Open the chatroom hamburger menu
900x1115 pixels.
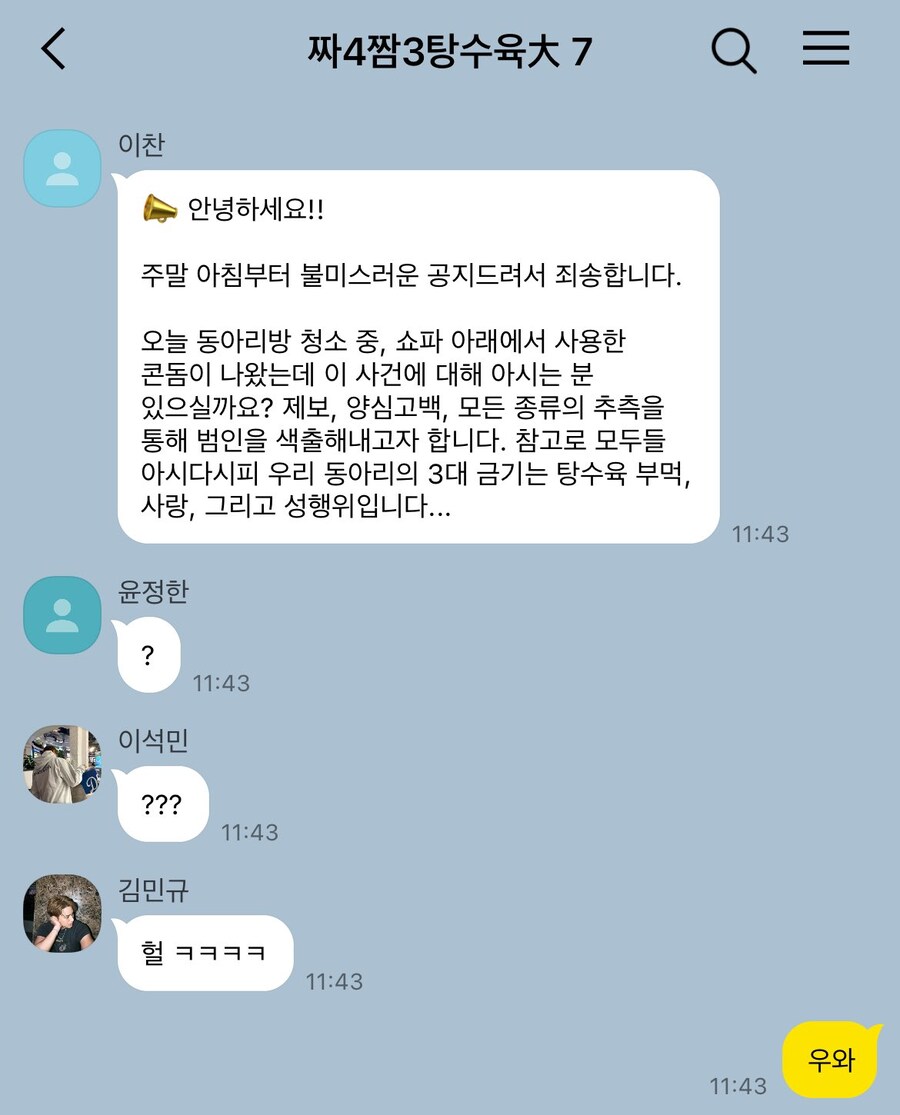tap(826, 48)
